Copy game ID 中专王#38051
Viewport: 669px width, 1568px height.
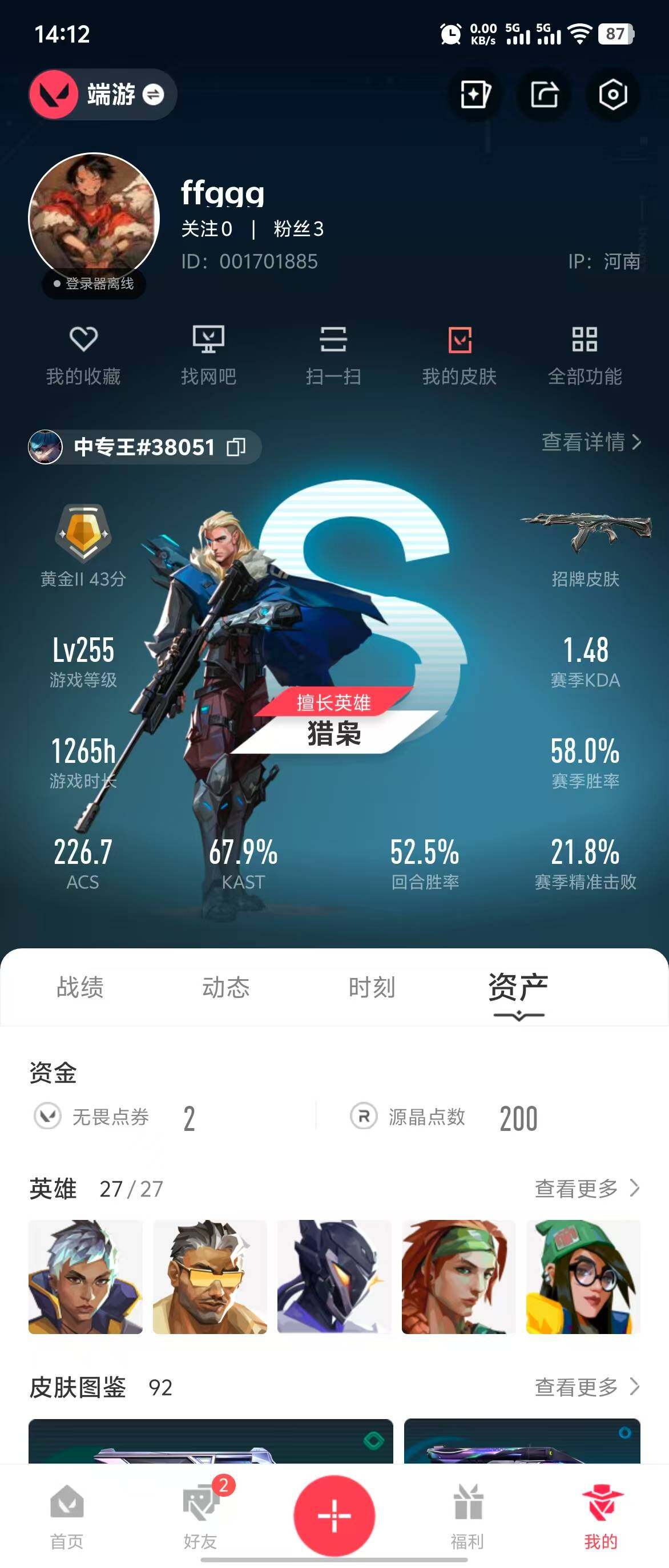pos(236,447)
